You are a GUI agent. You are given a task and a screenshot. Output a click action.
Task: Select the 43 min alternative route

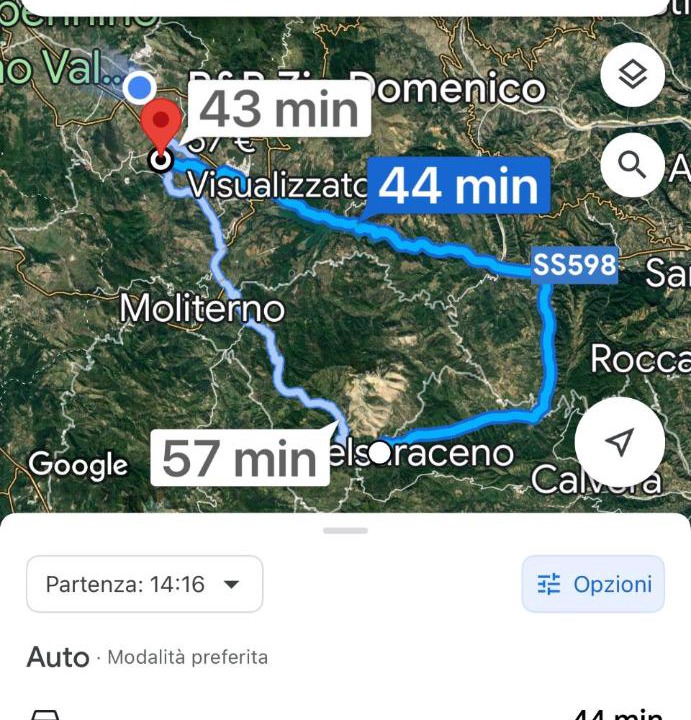(x=279, y=108)
